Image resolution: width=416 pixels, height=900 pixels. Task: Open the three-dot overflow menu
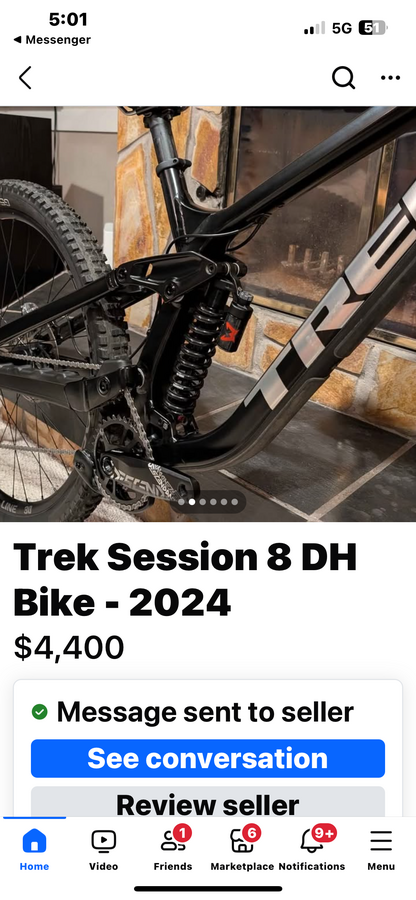390,77
